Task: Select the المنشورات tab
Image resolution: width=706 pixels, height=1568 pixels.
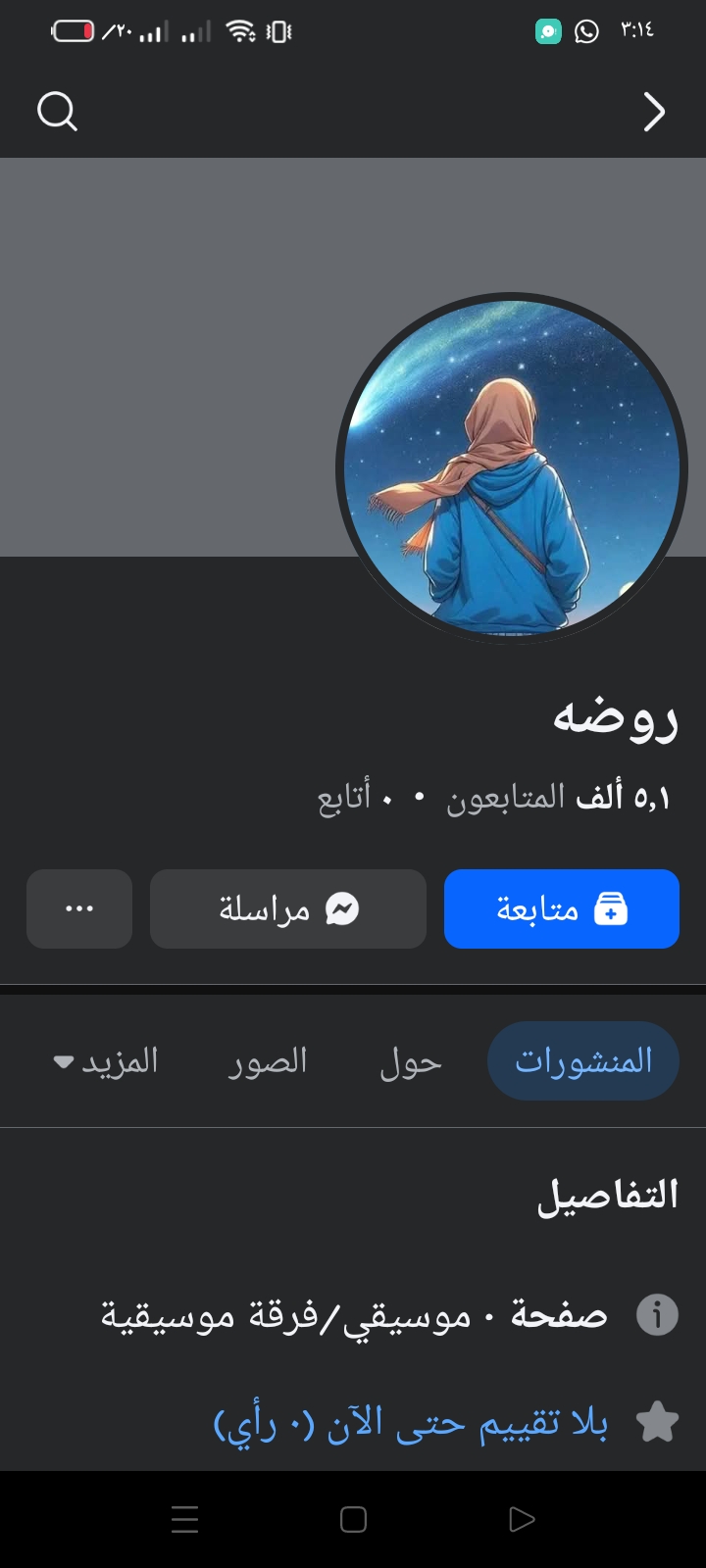Action: 582,1060
